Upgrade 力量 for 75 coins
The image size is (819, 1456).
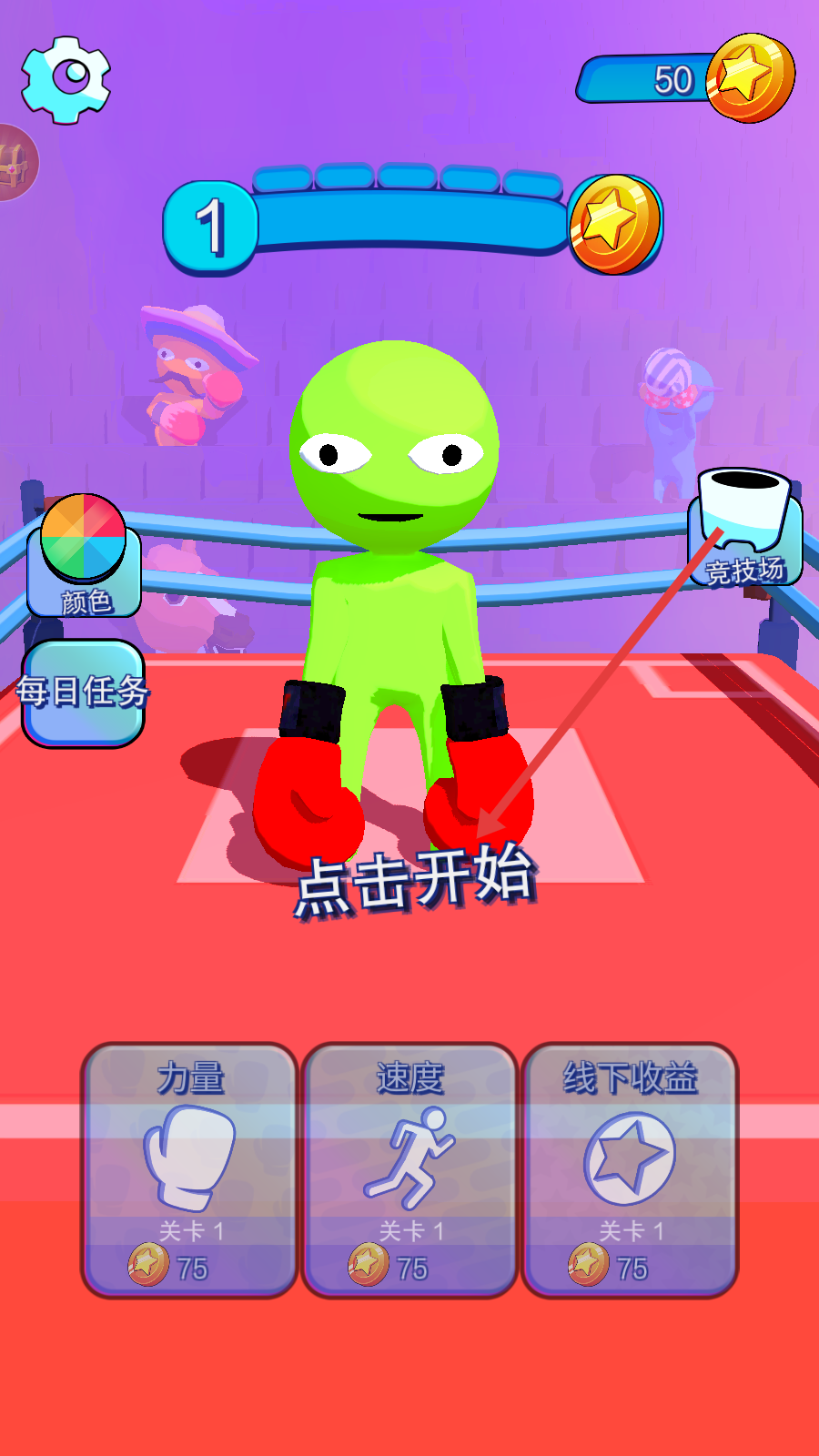click(190, 1169)
